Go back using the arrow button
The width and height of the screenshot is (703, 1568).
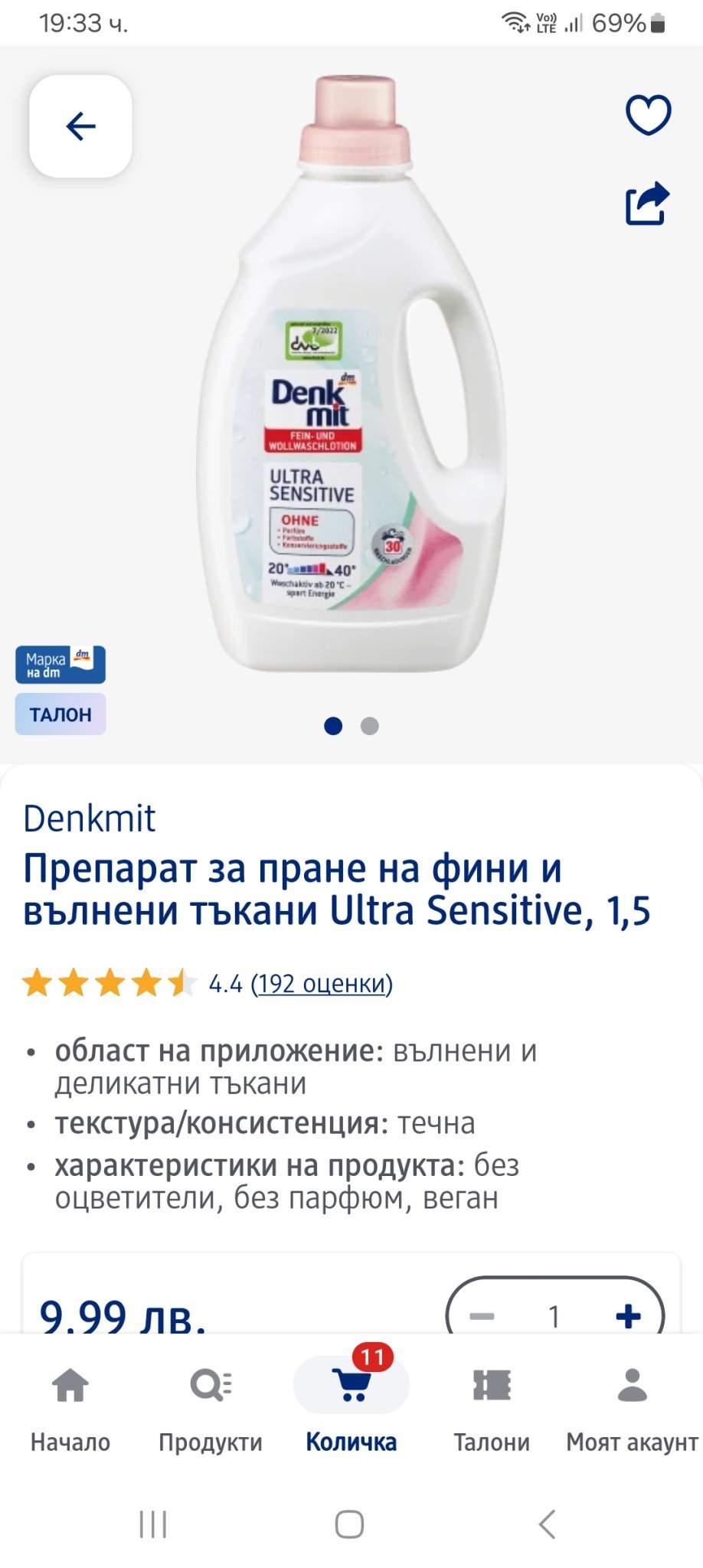point(80,126)
